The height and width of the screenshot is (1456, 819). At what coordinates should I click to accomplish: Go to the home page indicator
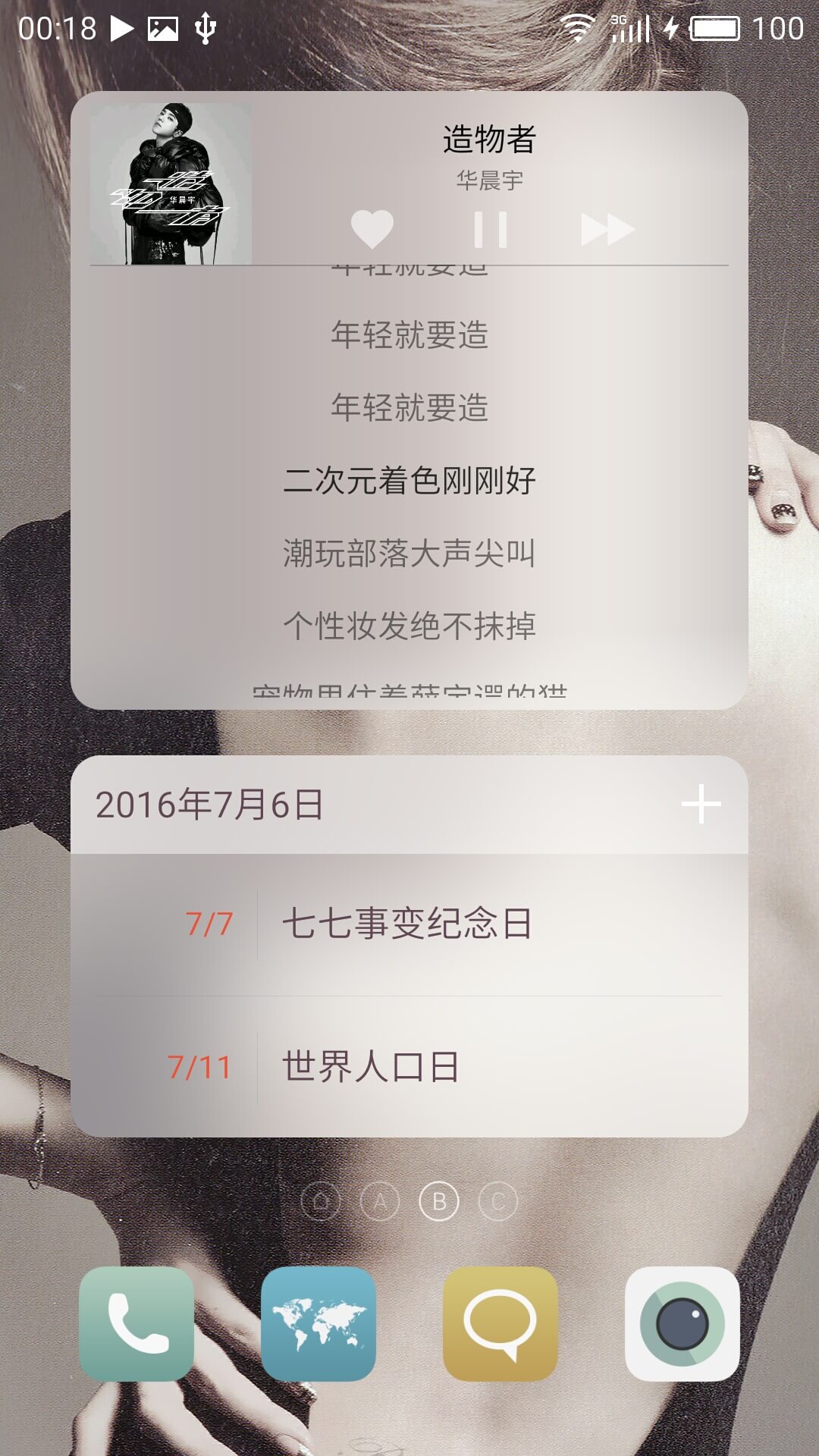tap(320, 1201)
